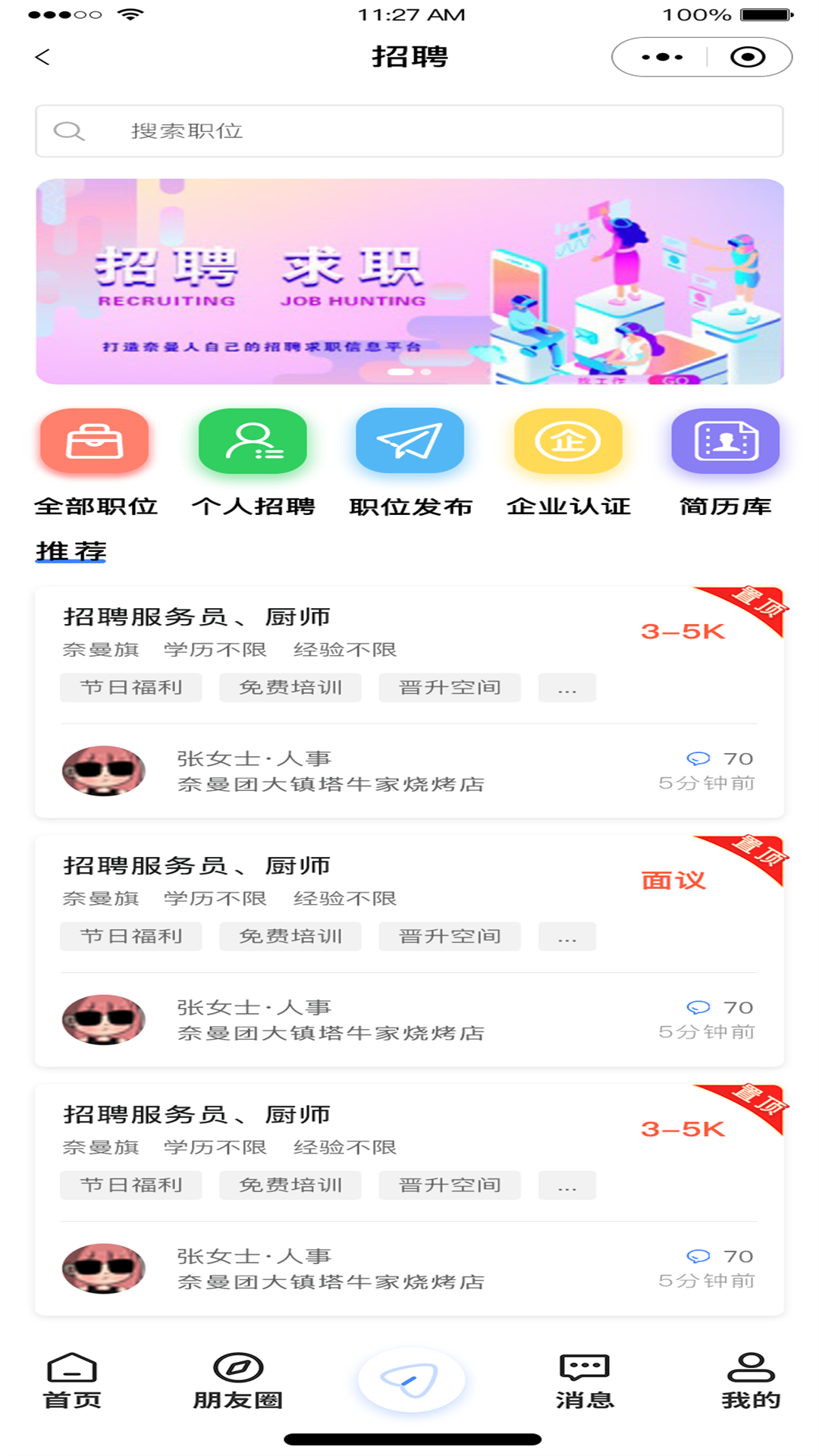Tap the 职位发布 job posting paper-plane icon

pos(409,441)
